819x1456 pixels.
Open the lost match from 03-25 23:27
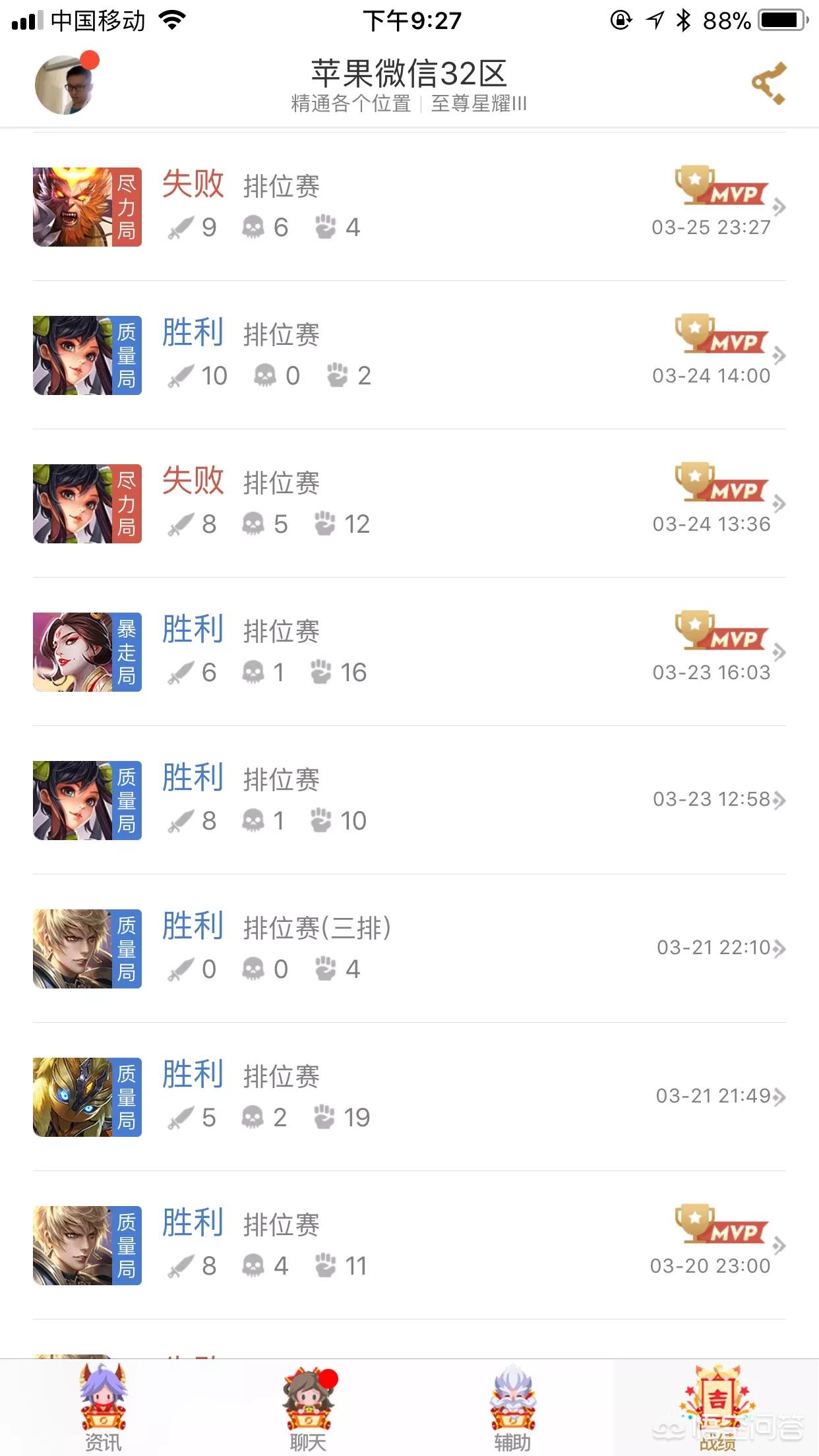coord(409,206)
